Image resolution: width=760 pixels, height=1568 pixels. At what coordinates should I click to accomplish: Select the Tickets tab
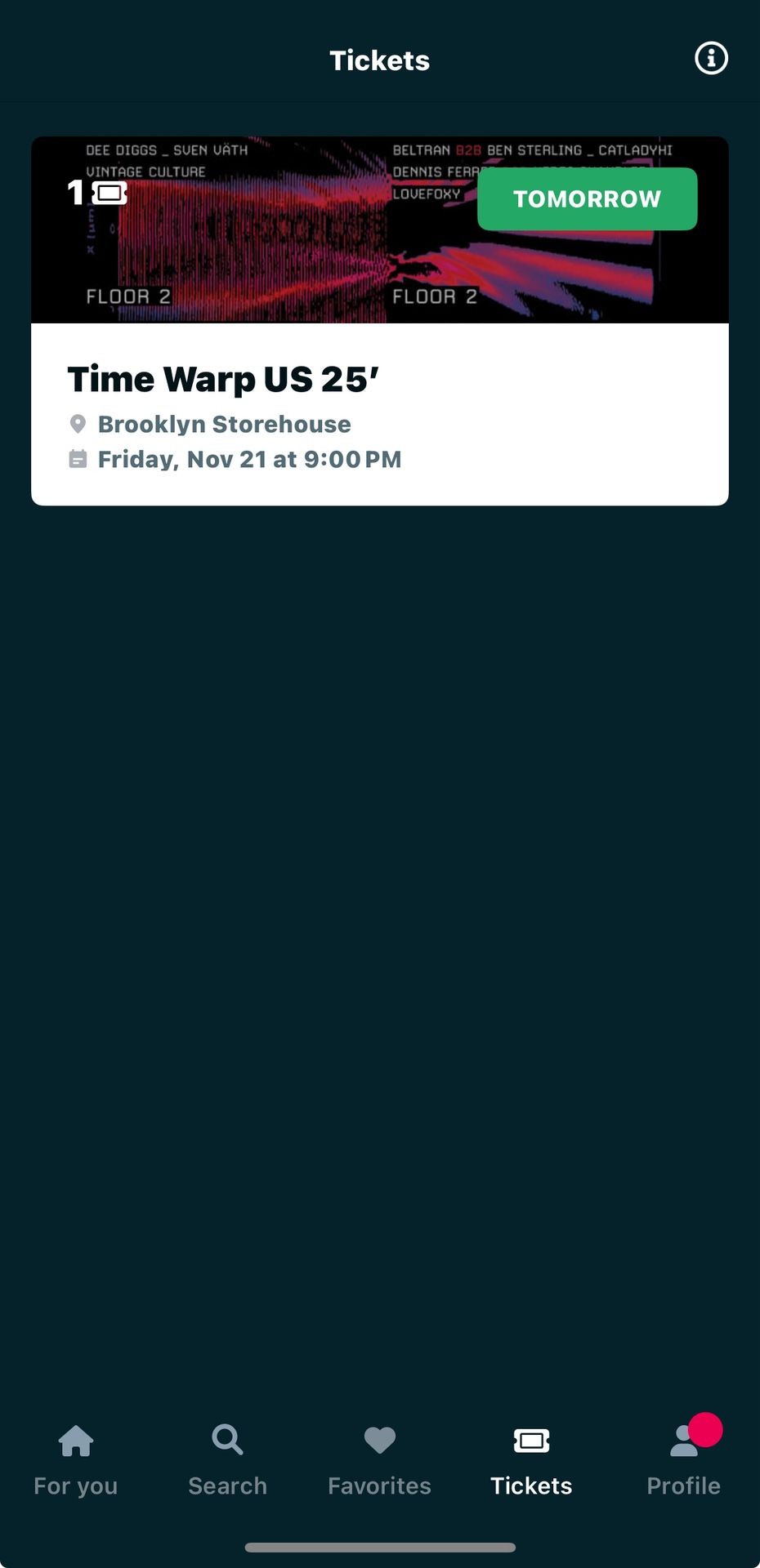(x=531, y=1460)
